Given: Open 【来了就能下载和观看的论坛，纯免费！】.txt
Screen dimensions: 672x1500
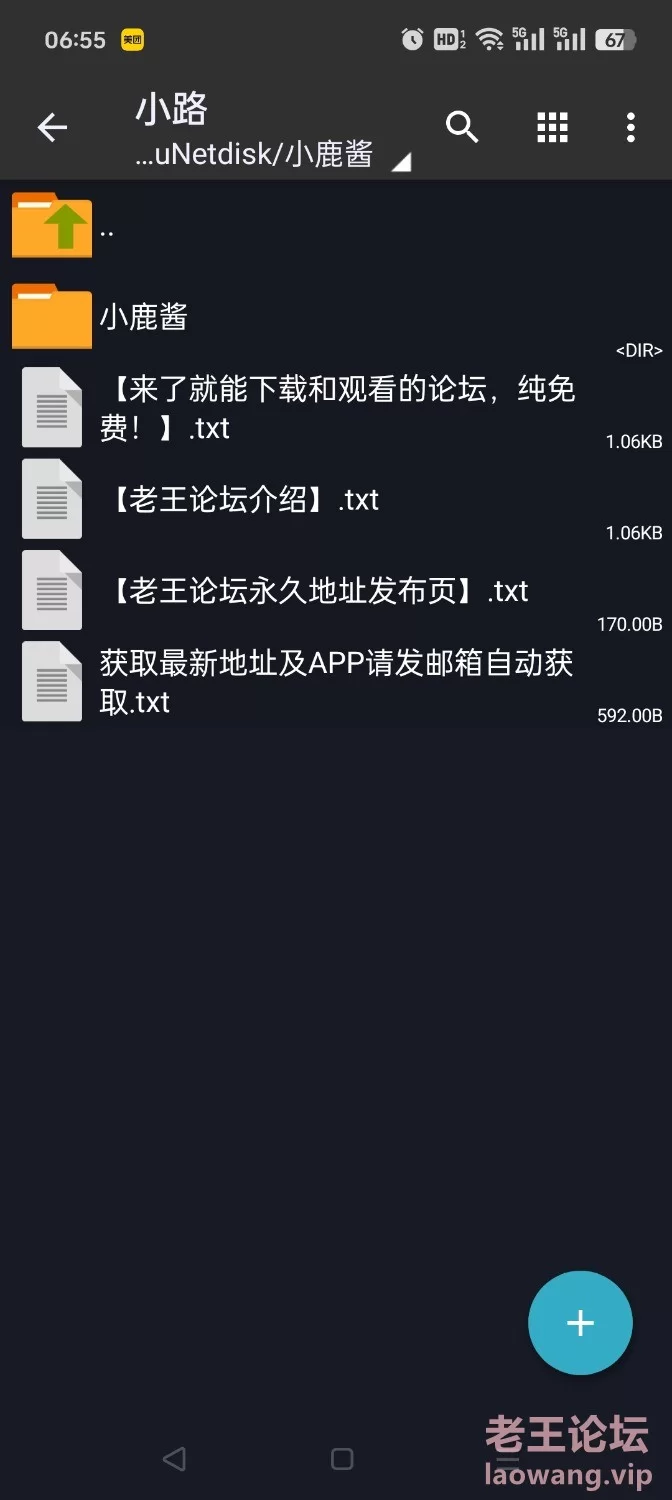Looking at the screenshot, I should pos(336,408).
